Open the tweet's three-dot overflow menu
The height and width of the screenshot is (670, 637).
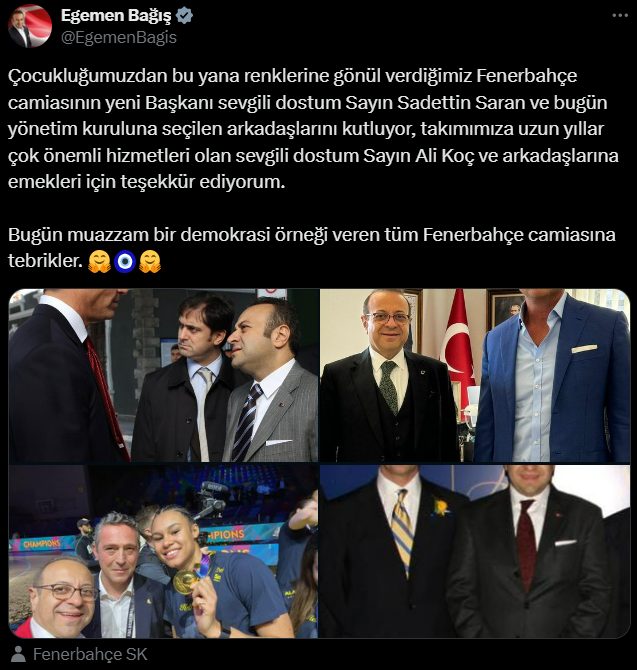(620, 17)
